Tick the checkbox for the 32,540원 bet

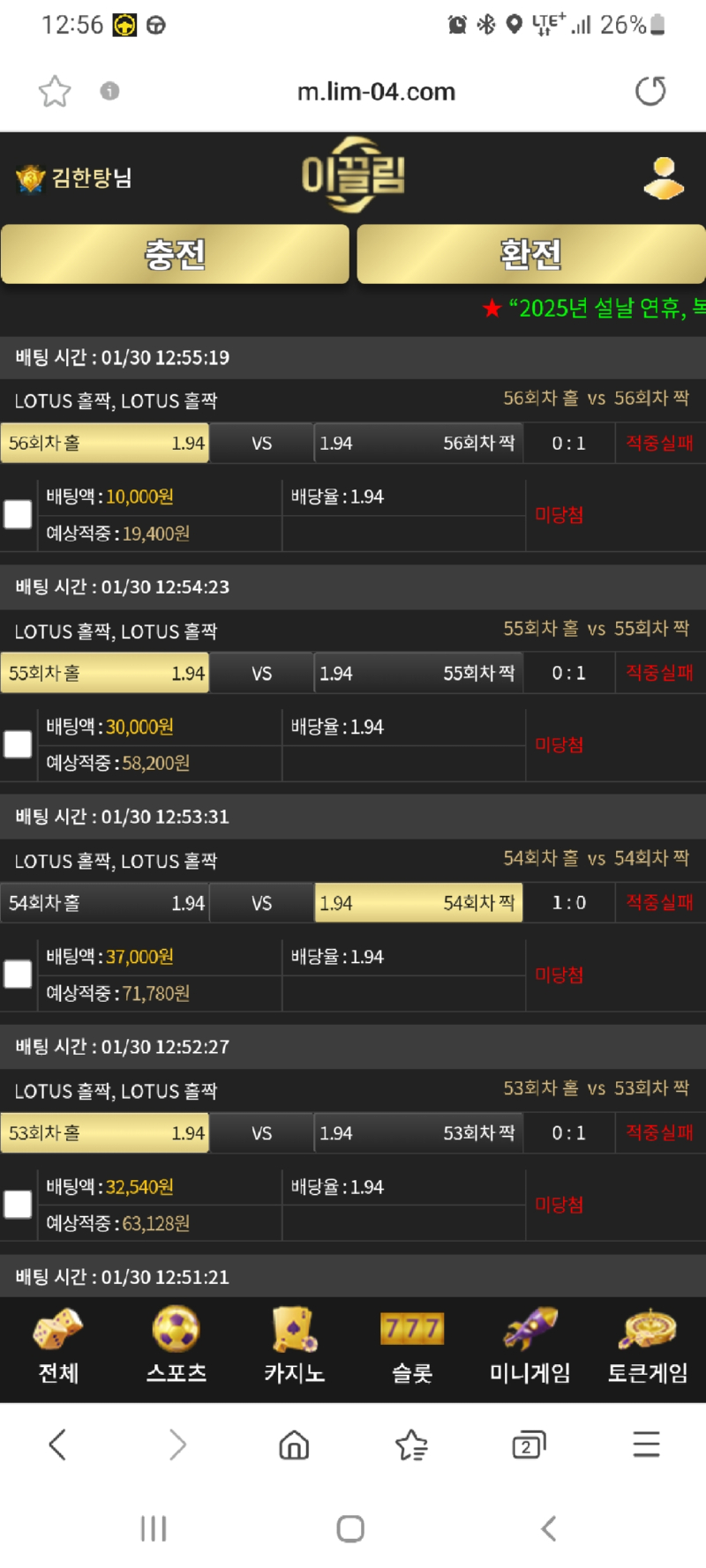click(x=18, y=1205)
